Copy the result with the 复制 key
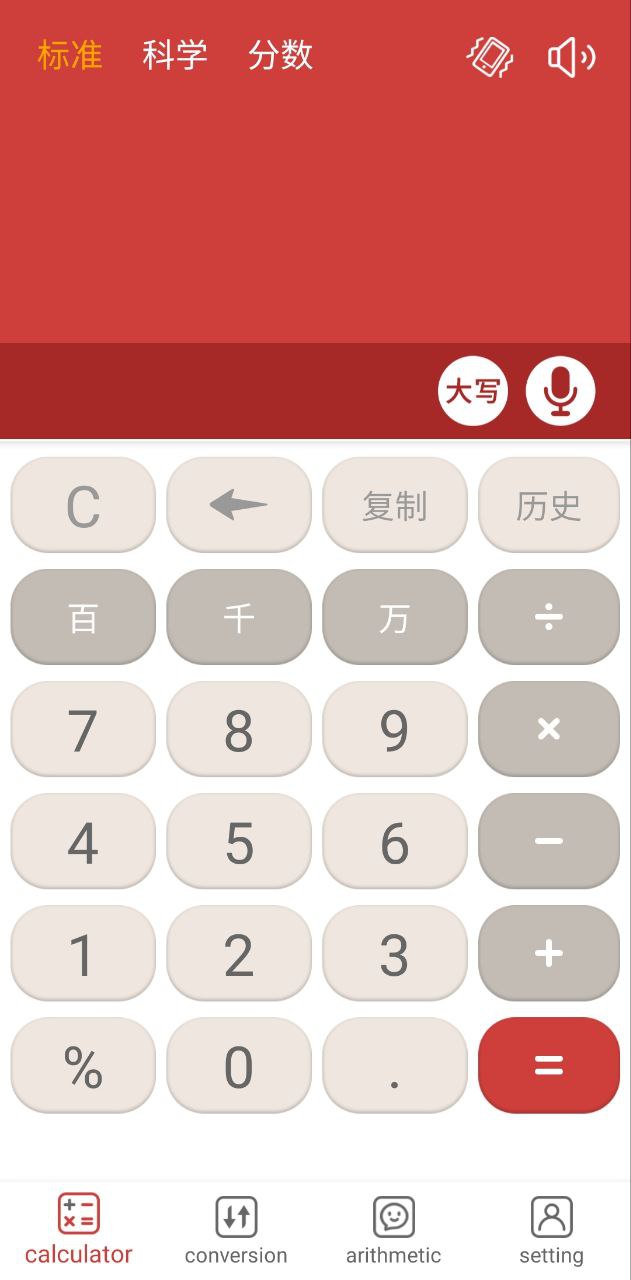This screenshot has height=1280, width=631. tap(394, 506)
